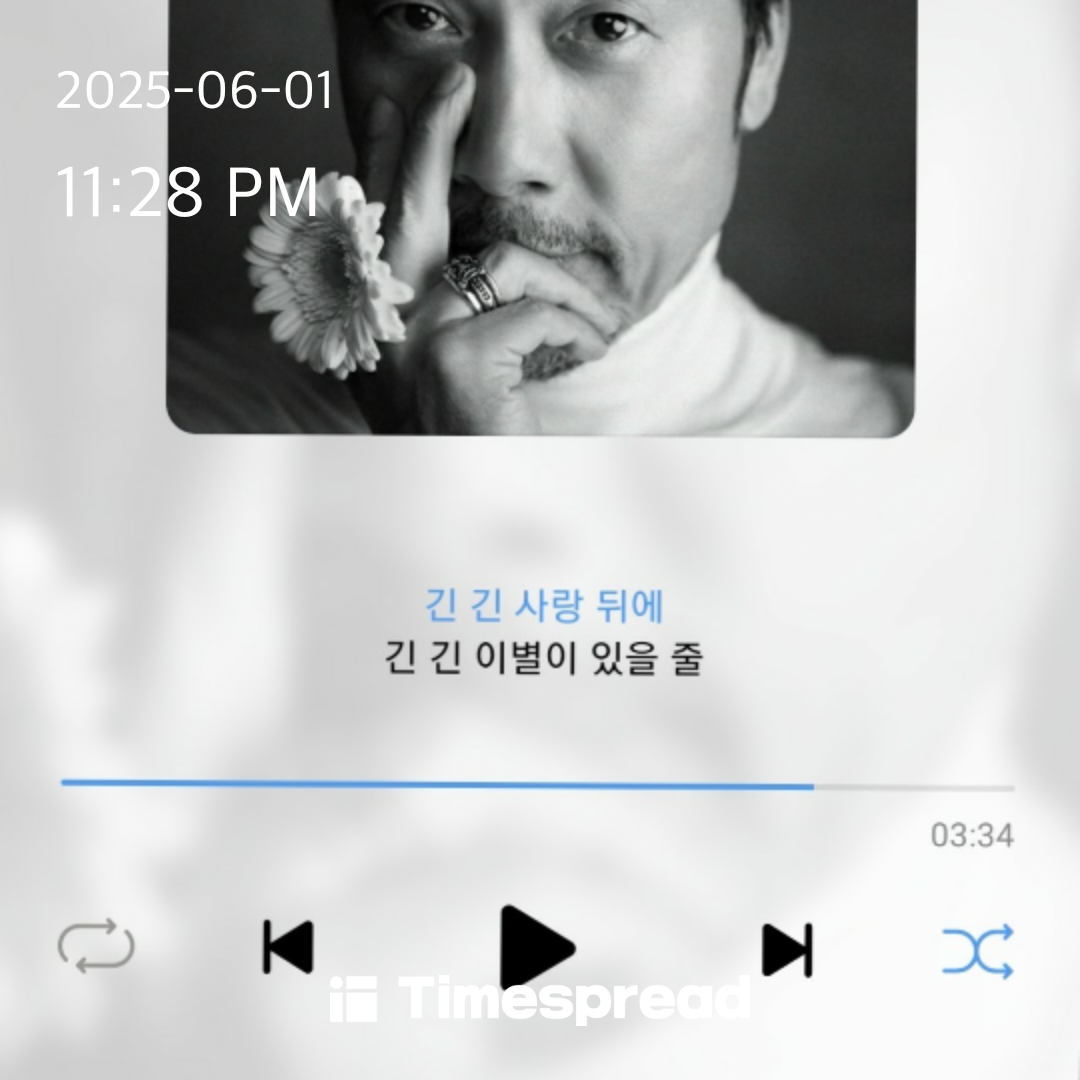The image size is (1080, 1080).
Task: Open the full lyrics view
Action: pos(544,634)
